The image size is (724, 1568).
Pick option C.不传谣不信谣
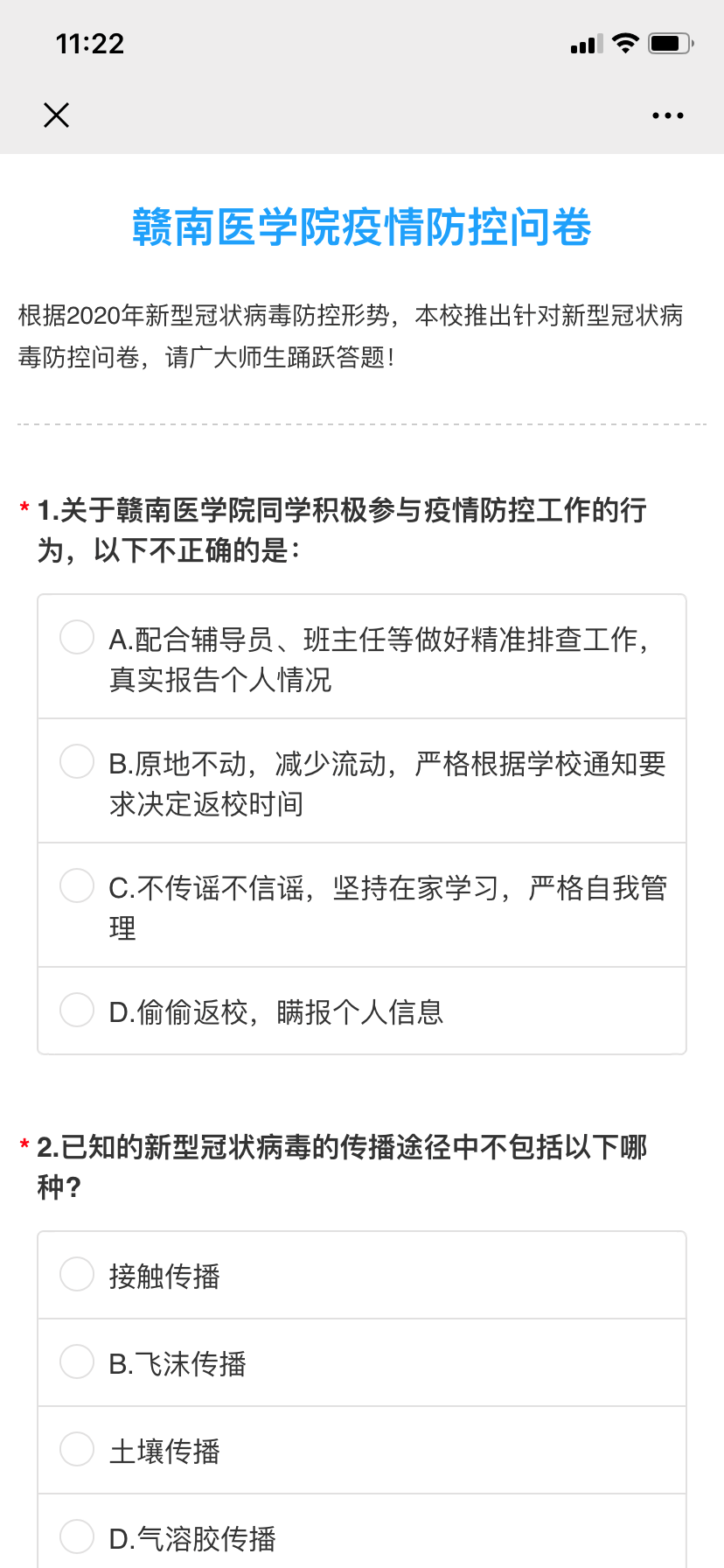[77, 885]
